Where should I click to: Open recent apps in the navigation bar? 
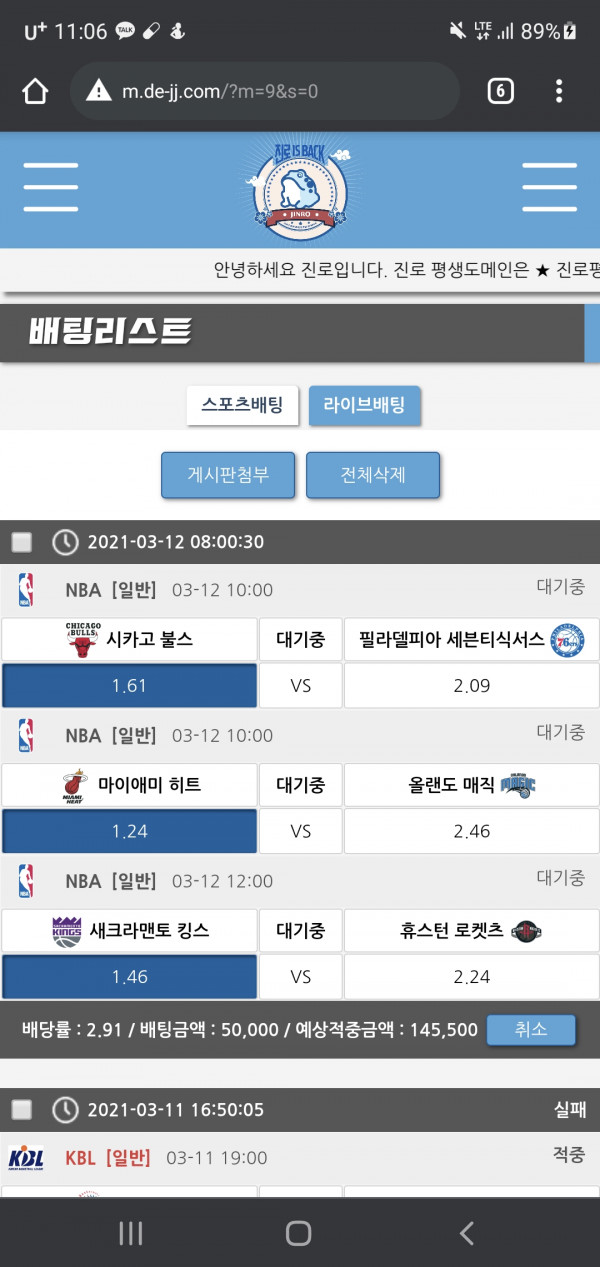(131, 1233)
